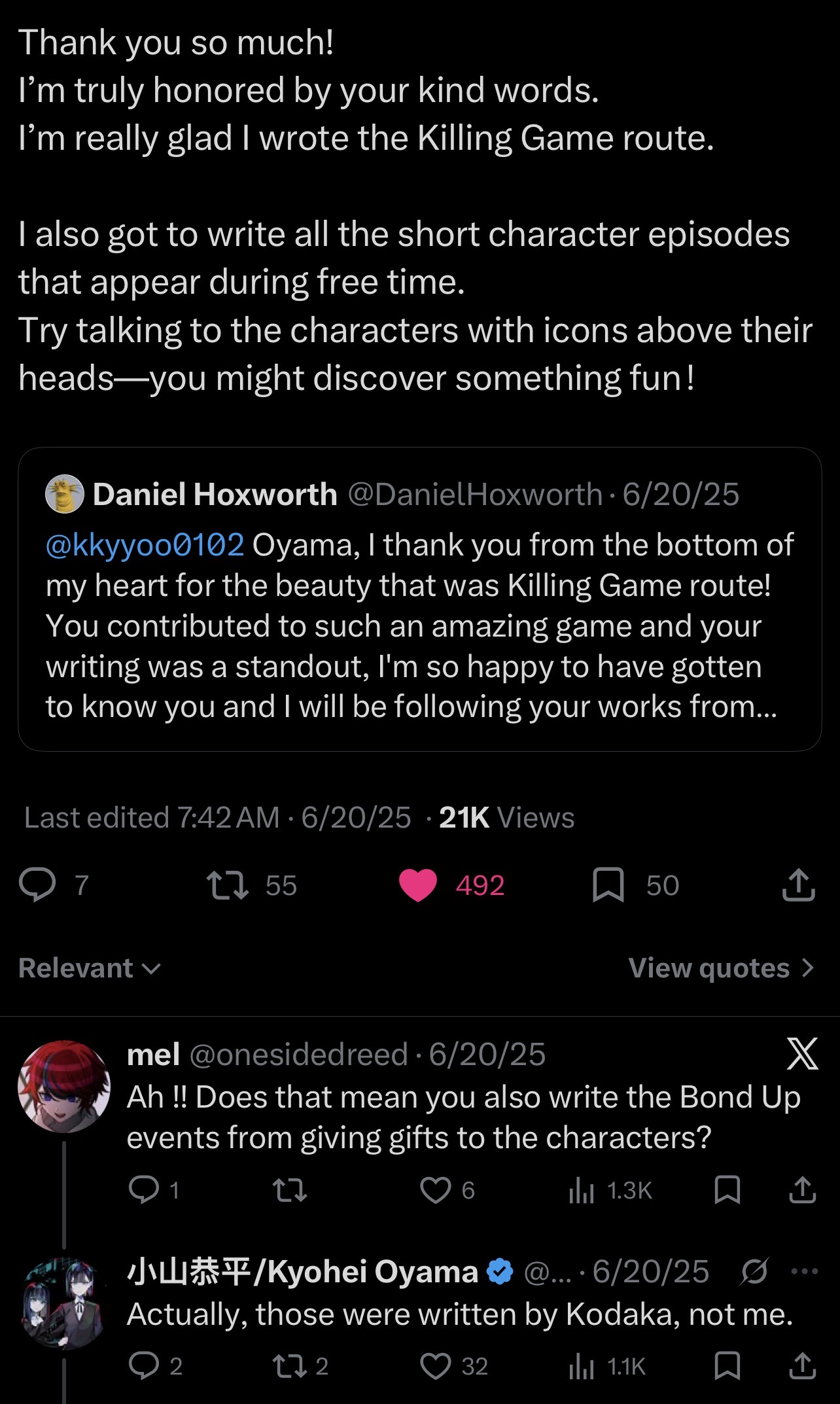Unlike the main post with 492 likes
The height and width of the screenshot is (1404, 840).
(x=418, y=885)
